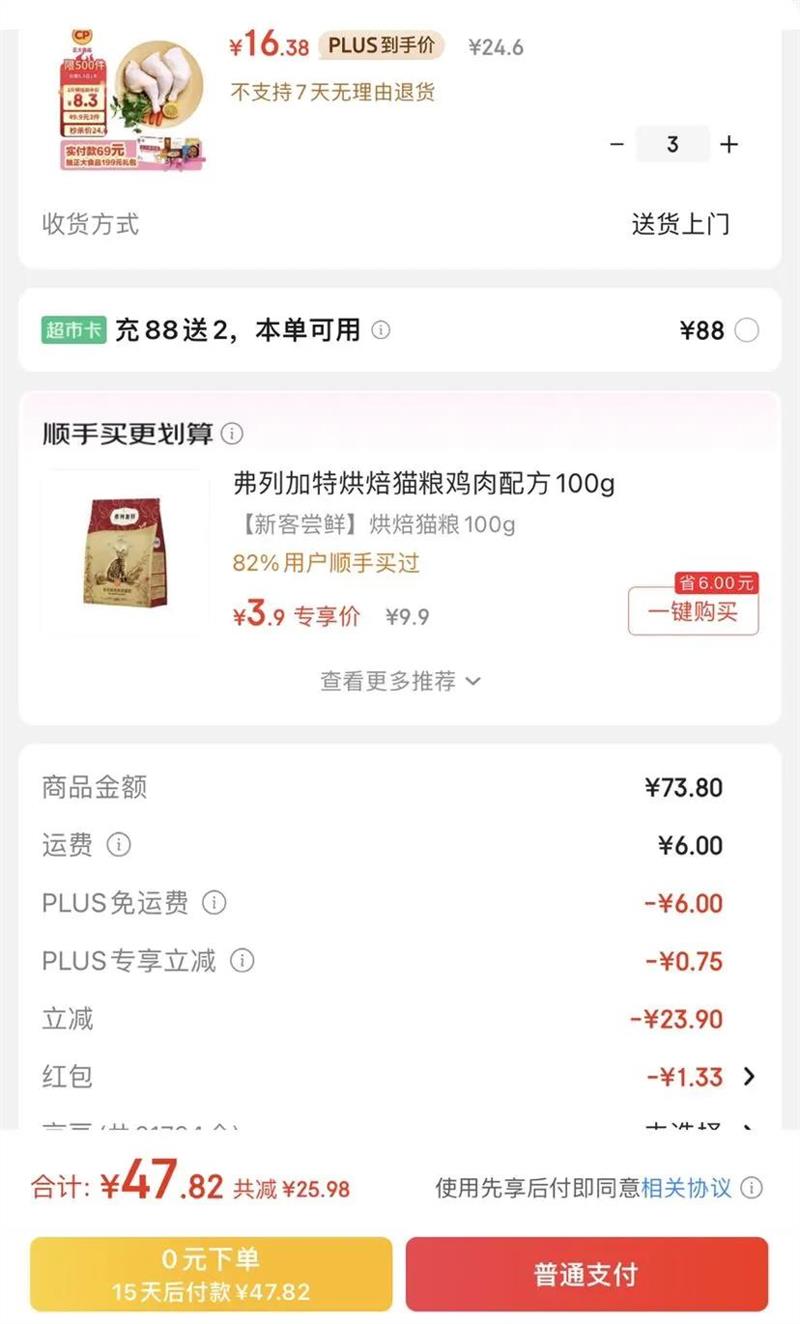Open the chicken drumstick product image
The width and height of the screenshot is (800, 1324).
coord(132,100)
